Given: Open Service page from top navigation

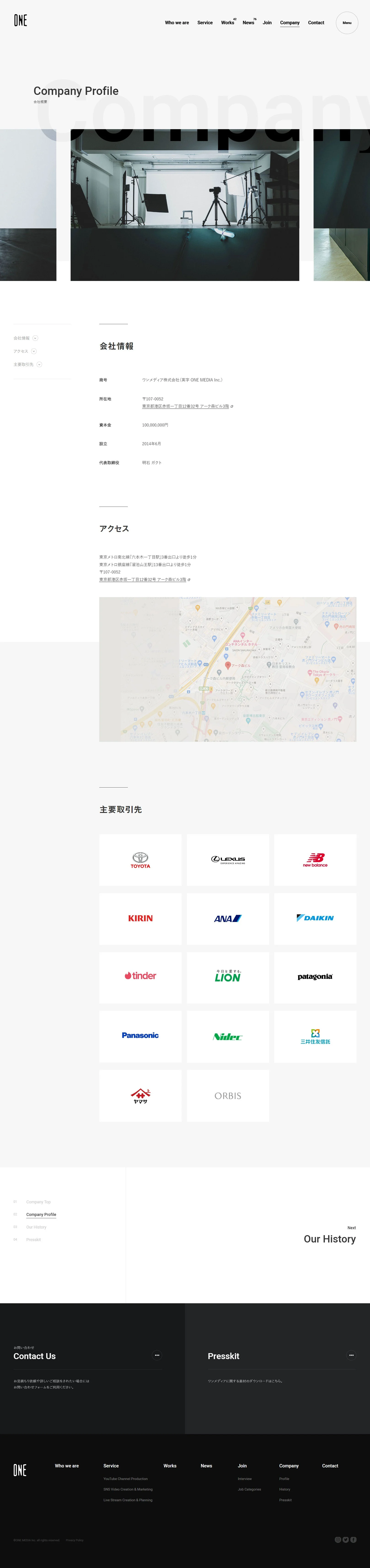Looking at the screenshot, I should point(205,23).
